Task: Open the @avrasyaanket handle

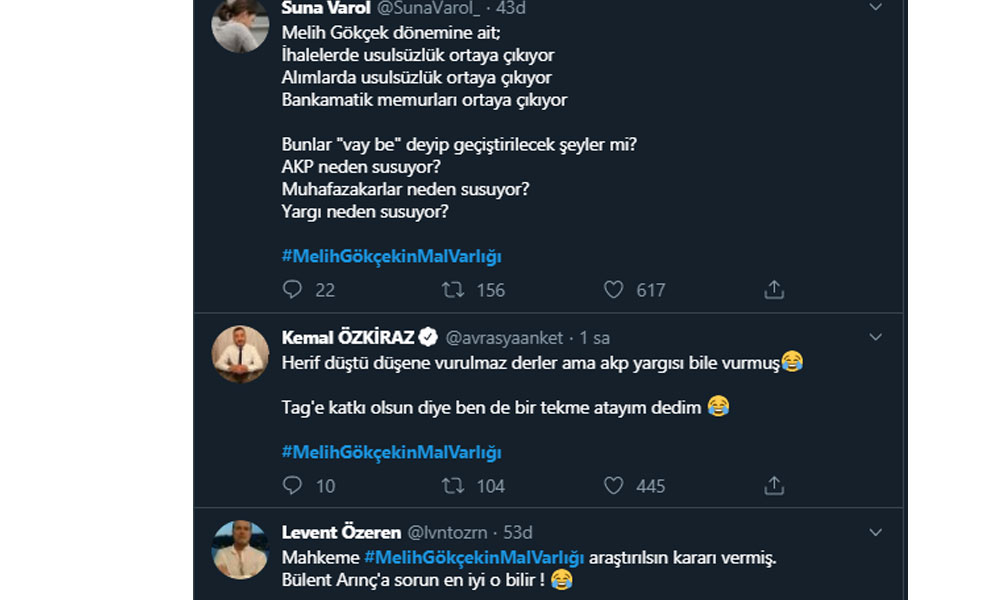Action: point(504,338)
